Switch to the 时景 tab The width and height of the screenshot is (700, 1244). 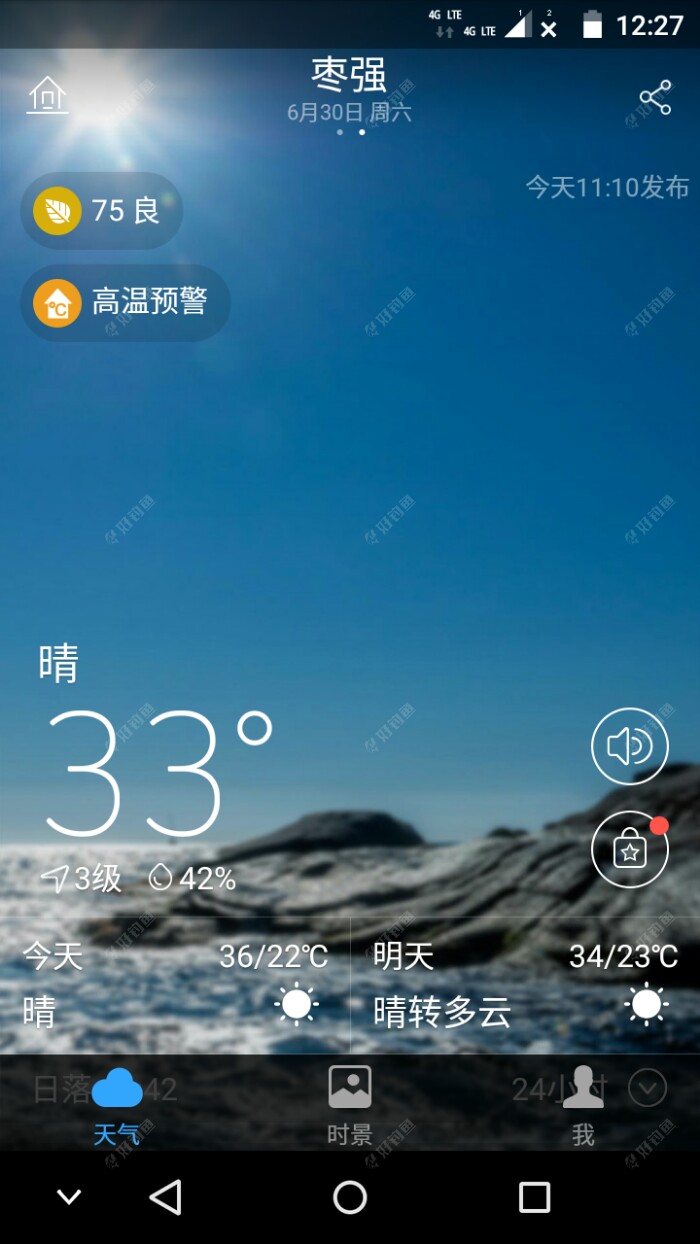[350, 1104]
